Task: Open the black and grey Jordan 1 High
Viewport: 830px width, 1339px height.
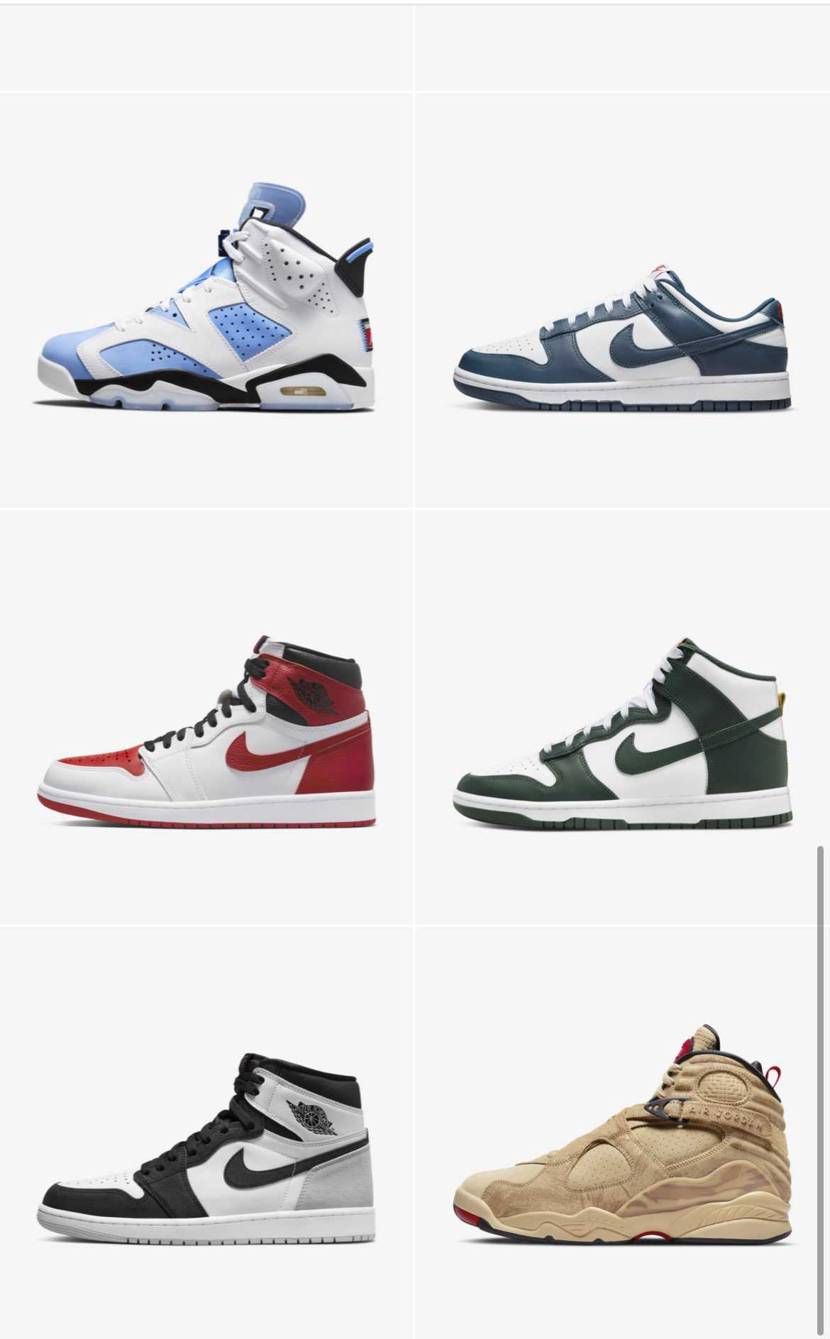Action: (x=206, y=1150)
